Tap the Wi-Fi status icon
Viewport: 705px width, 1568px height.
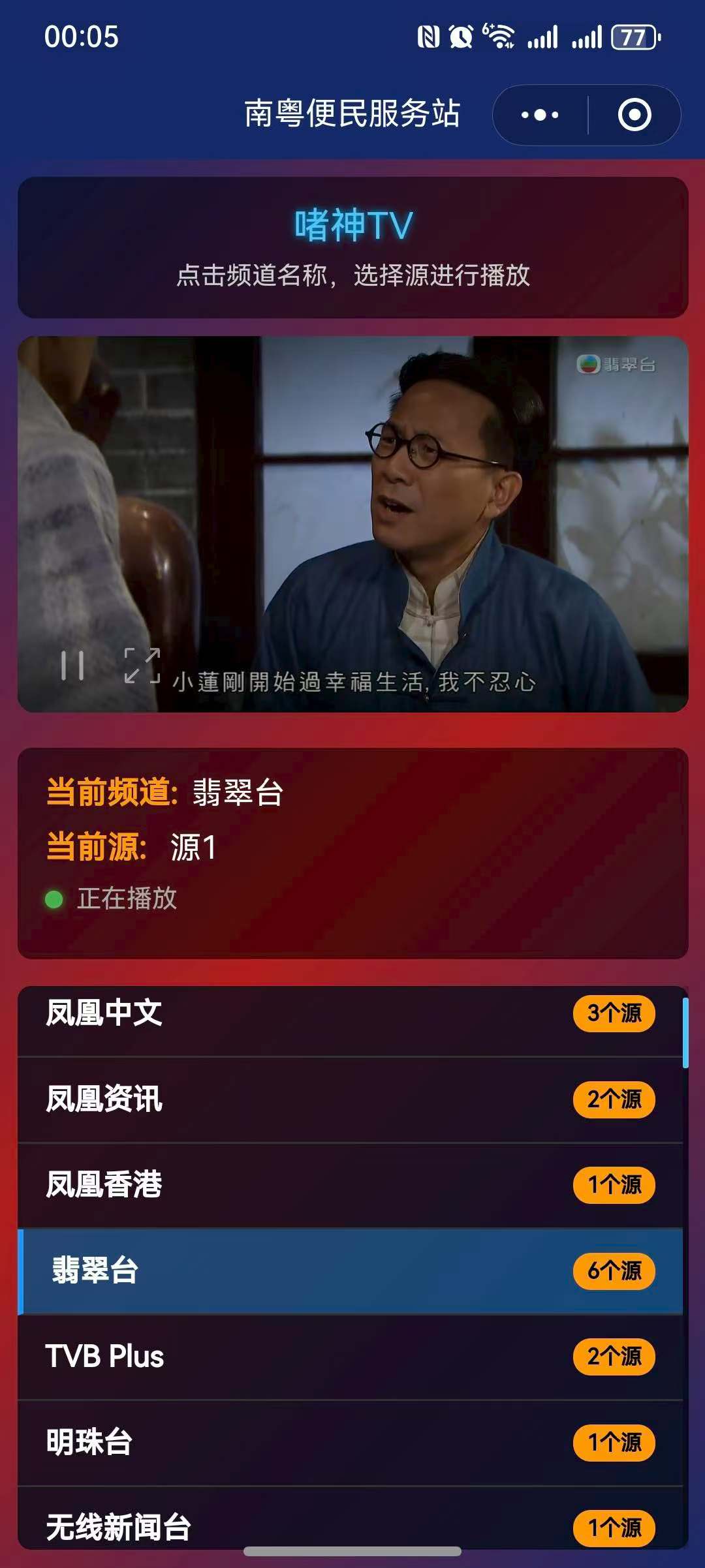499,38
